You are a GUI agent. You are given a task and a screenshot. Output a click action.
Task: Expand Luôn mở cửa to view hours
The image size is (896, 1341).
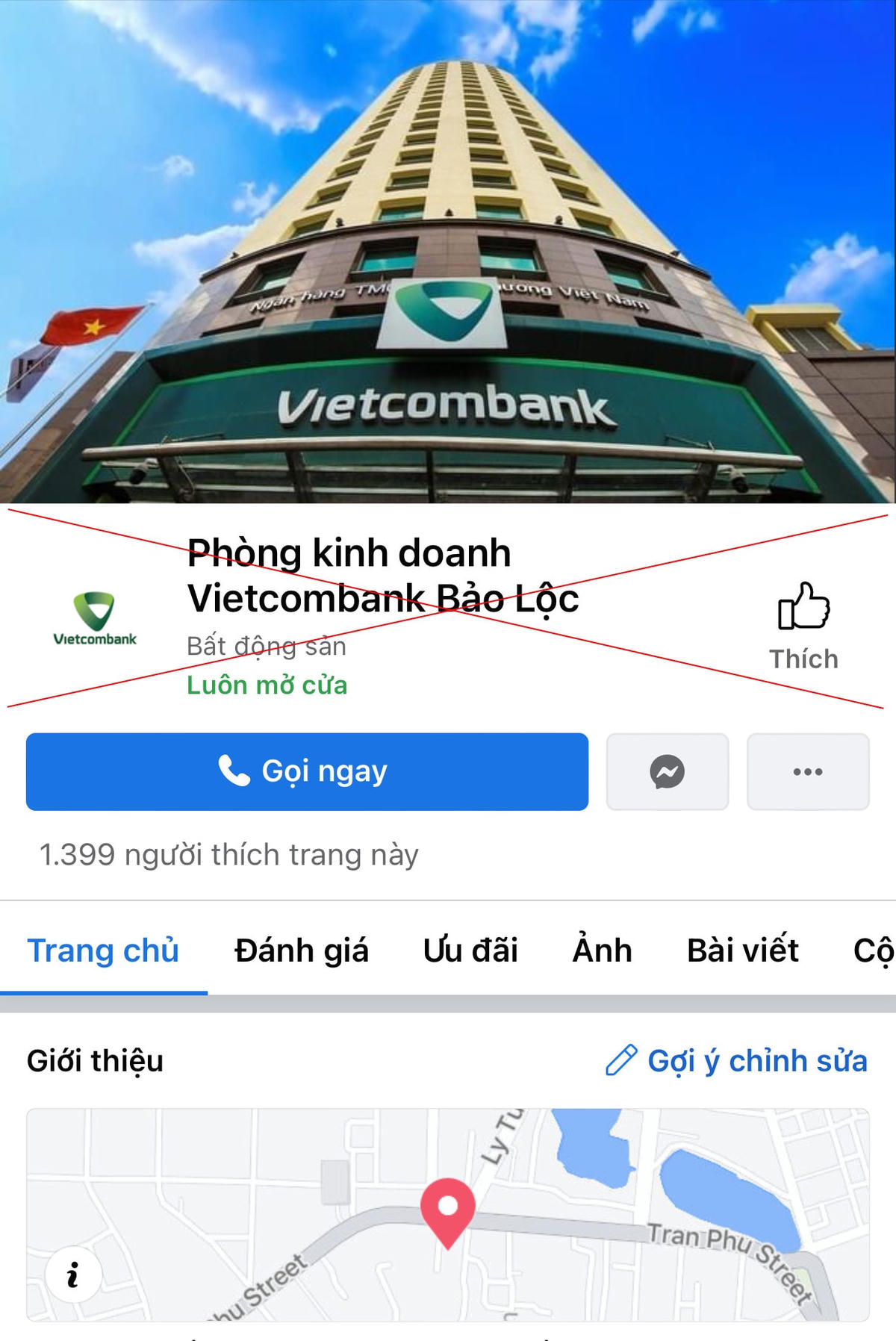click(x=269, y=686)
